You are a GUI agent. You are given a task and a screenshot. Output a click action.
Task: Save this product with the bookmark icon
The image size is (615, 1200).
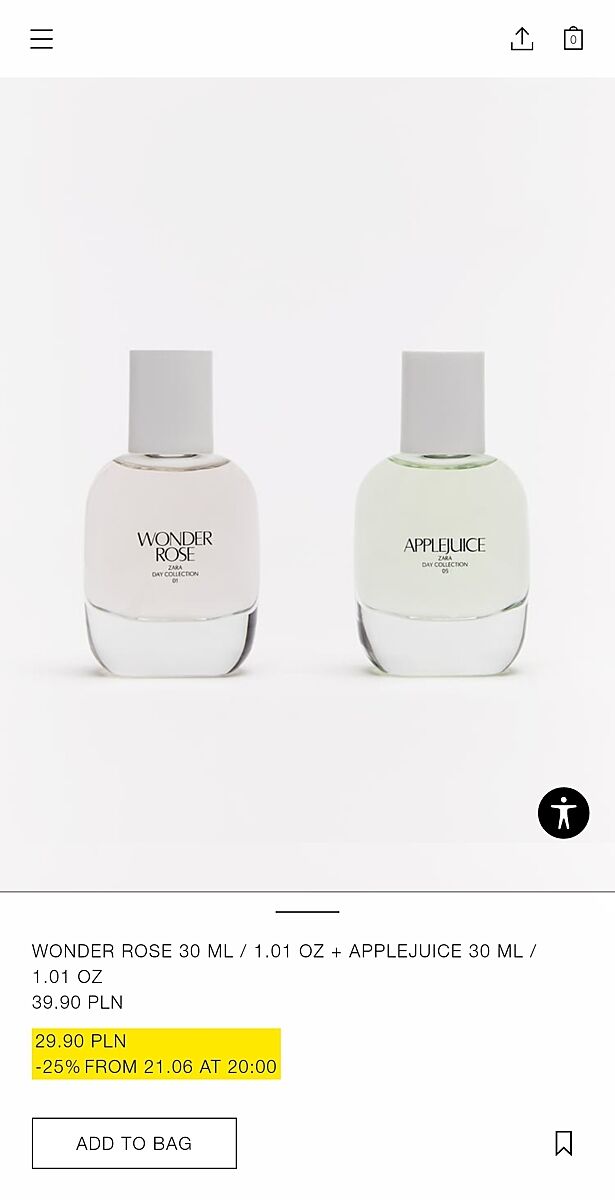point(564,1143)
